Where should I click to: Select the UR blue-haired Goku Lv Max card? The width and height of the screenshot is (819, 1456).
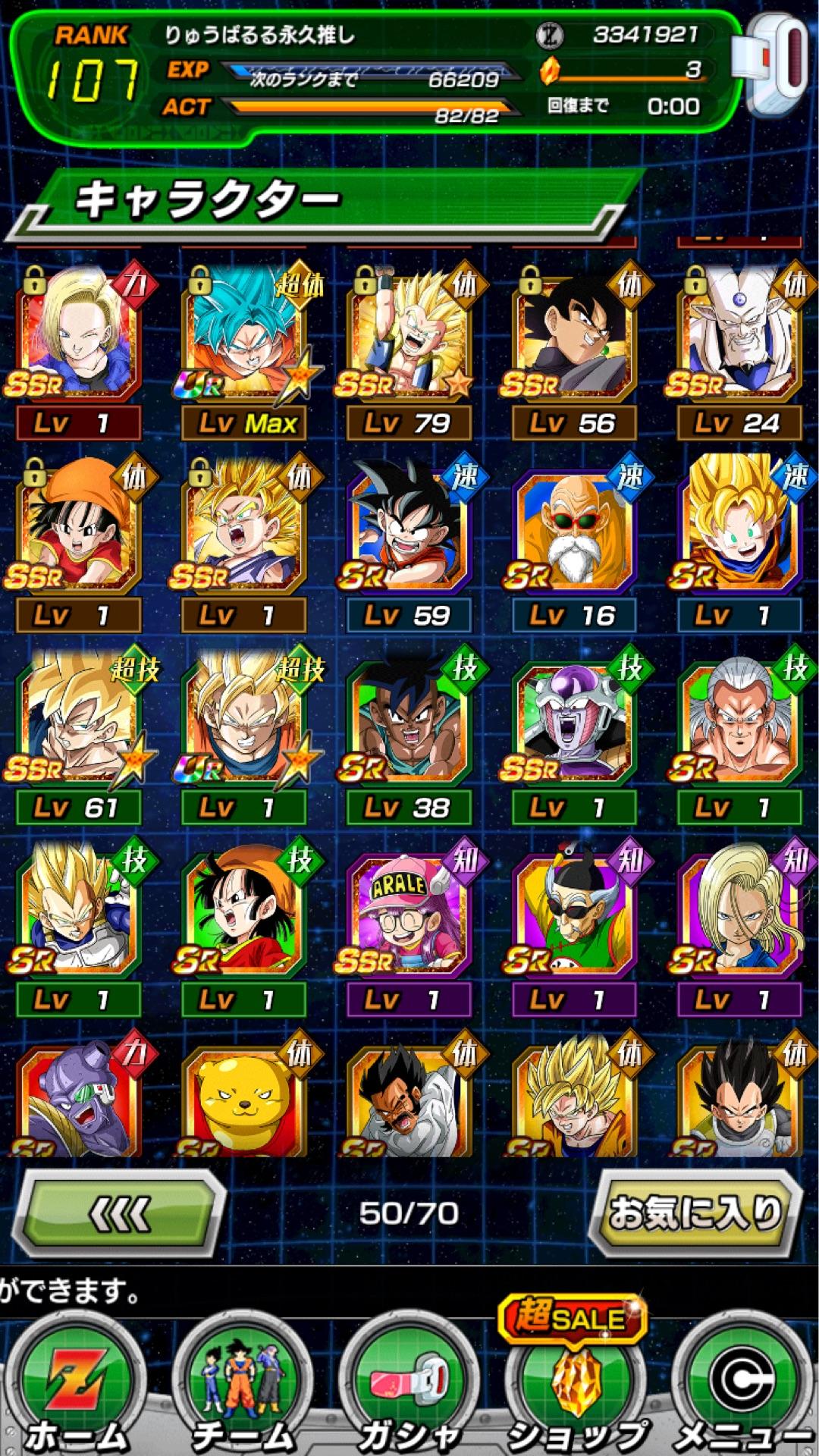tap(244, 352)
